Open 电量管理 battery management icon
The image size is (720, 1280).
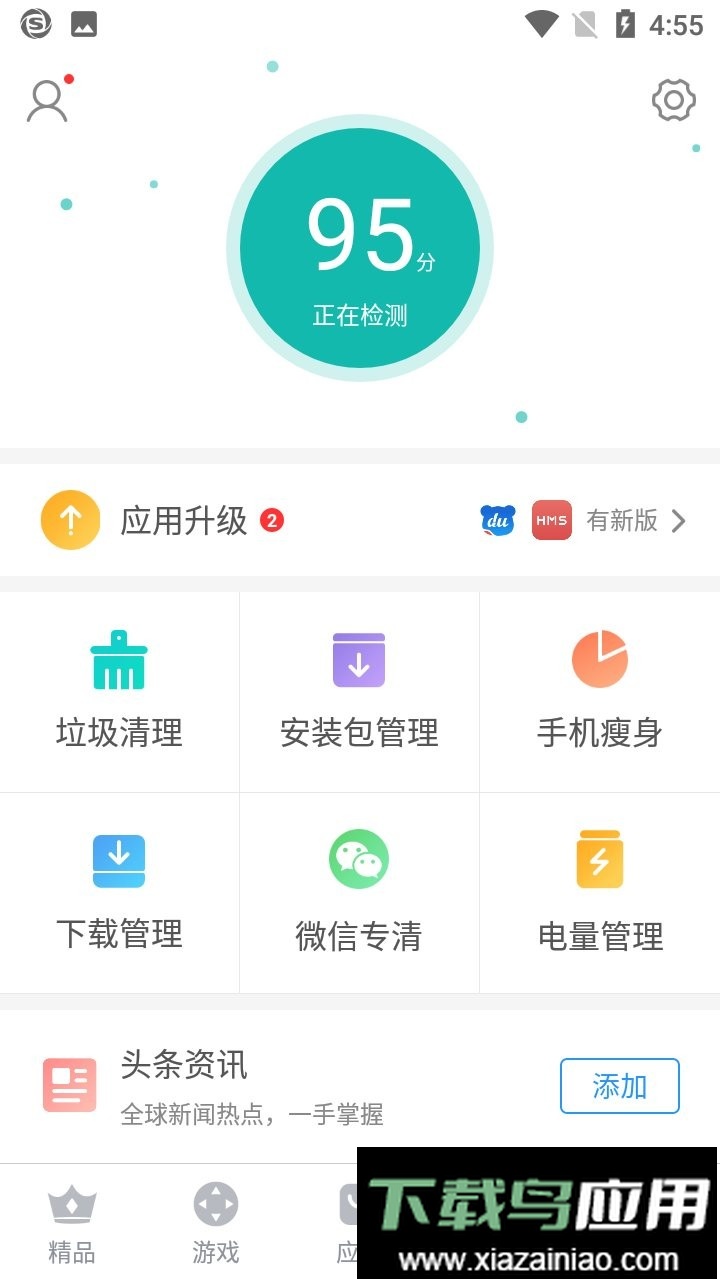(x=599, y=859)
